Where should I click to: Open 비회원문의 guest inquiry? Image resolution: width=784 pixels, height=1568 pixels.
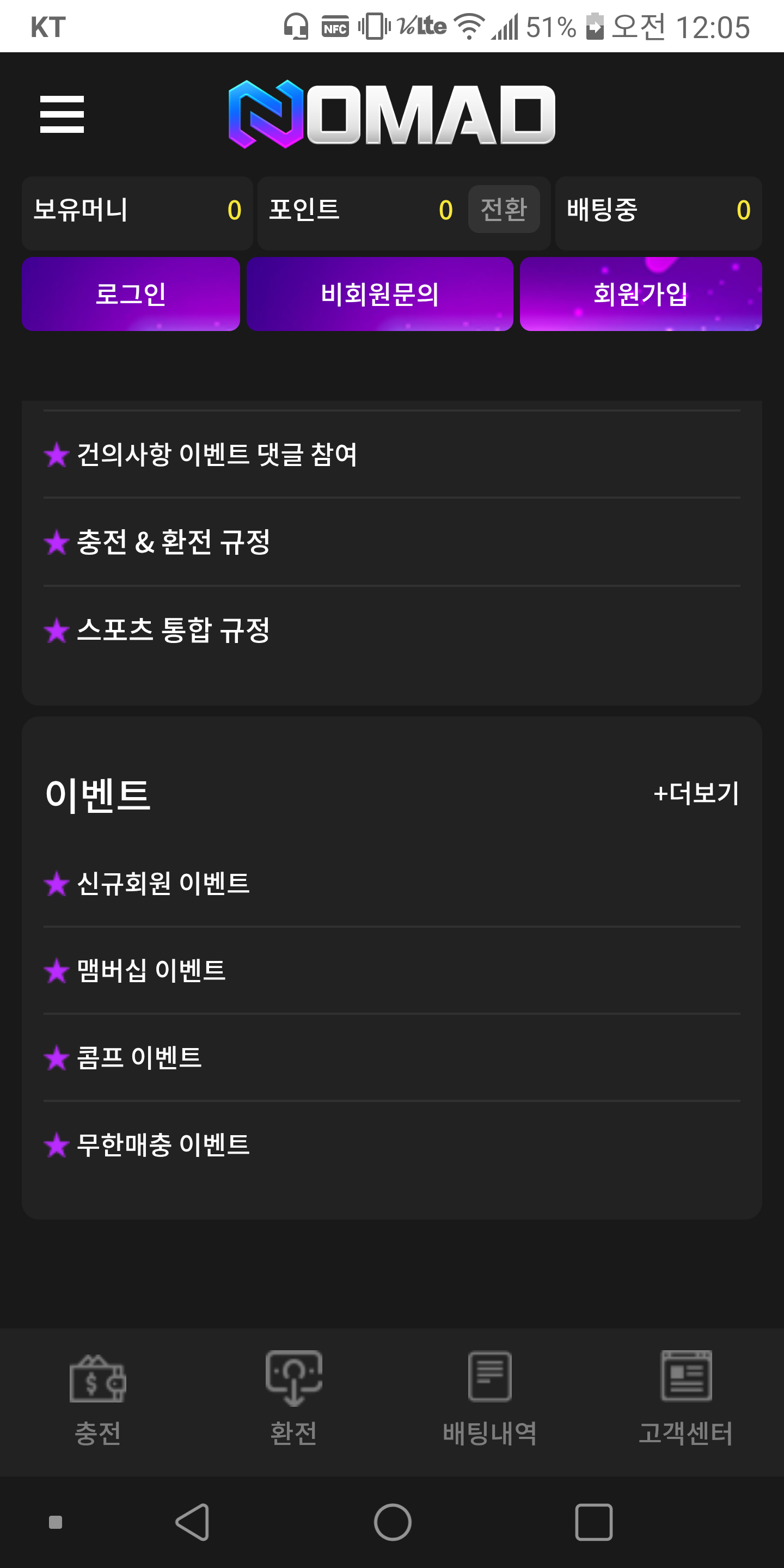[380, 294]
